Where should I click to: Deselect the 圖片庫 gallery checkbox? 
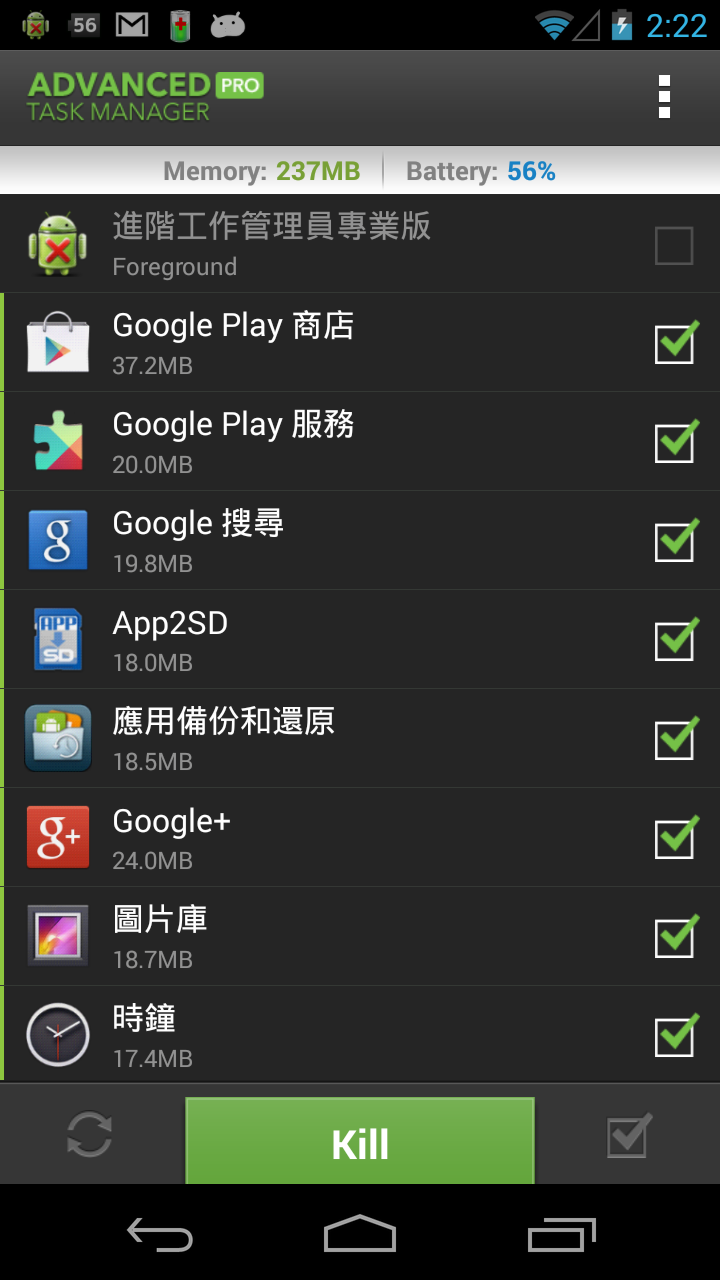coord(675,936)
